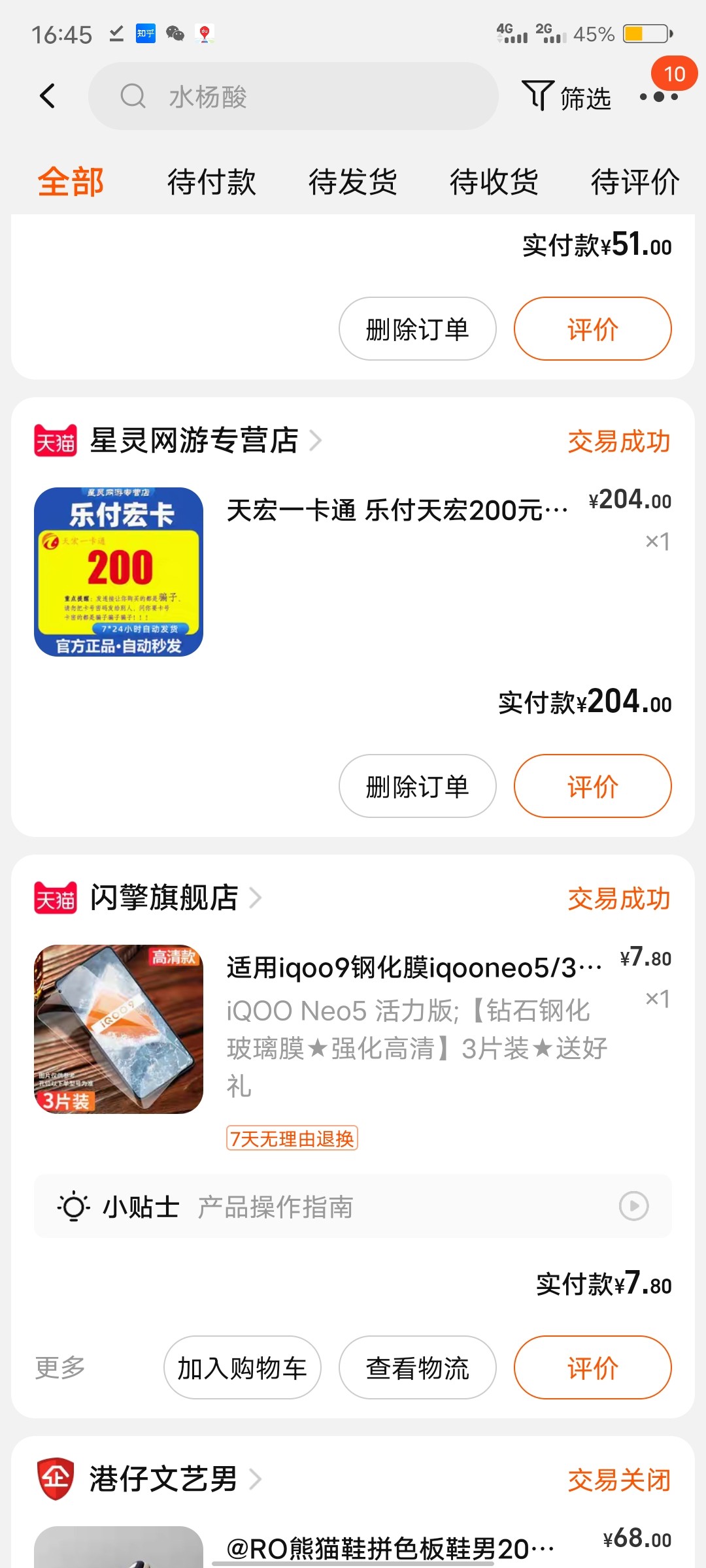Check shipping via 查看物流
The width and height of the screenshot is (706, 1568).
click(x=417, y=1367)
